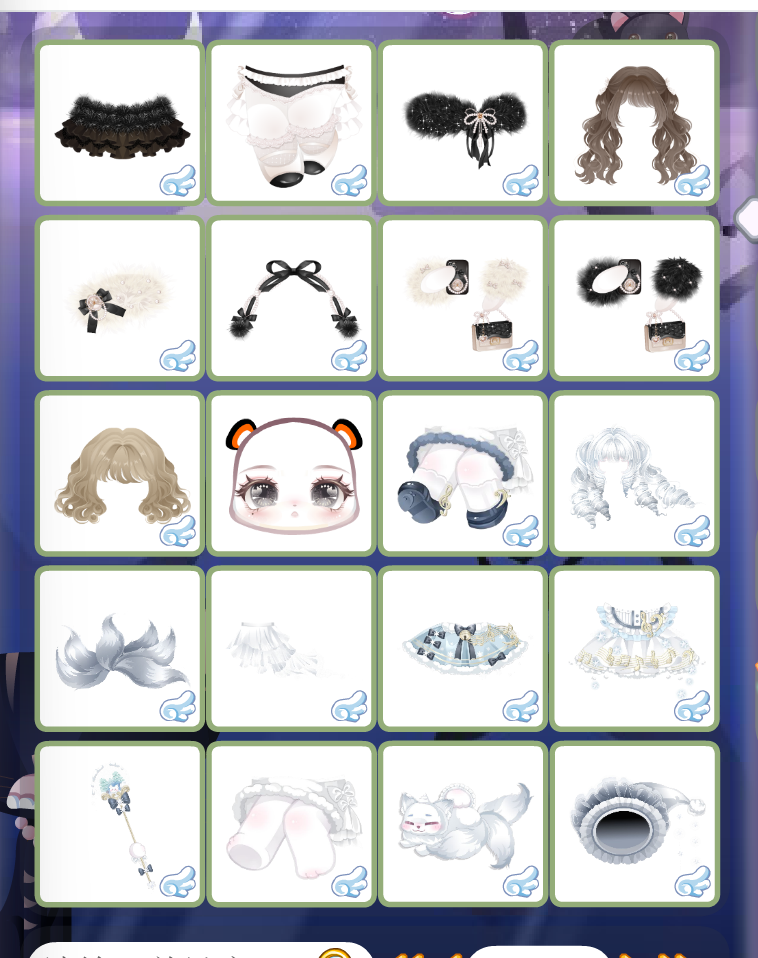Screen dimensions: 758x958
Task: Equip the short curly blonde hairstyle
Action: point(119,473)
